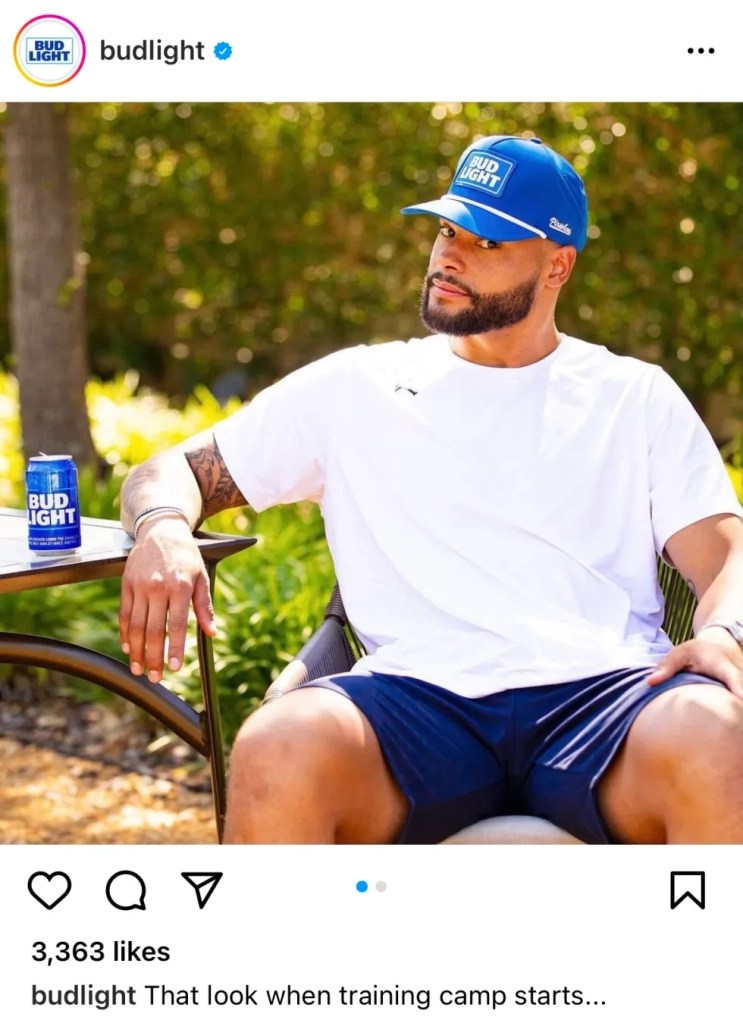Viewport: 743px width, 1023px height.
Task: Open the post photo in the carousel
Action: point(371,472)
